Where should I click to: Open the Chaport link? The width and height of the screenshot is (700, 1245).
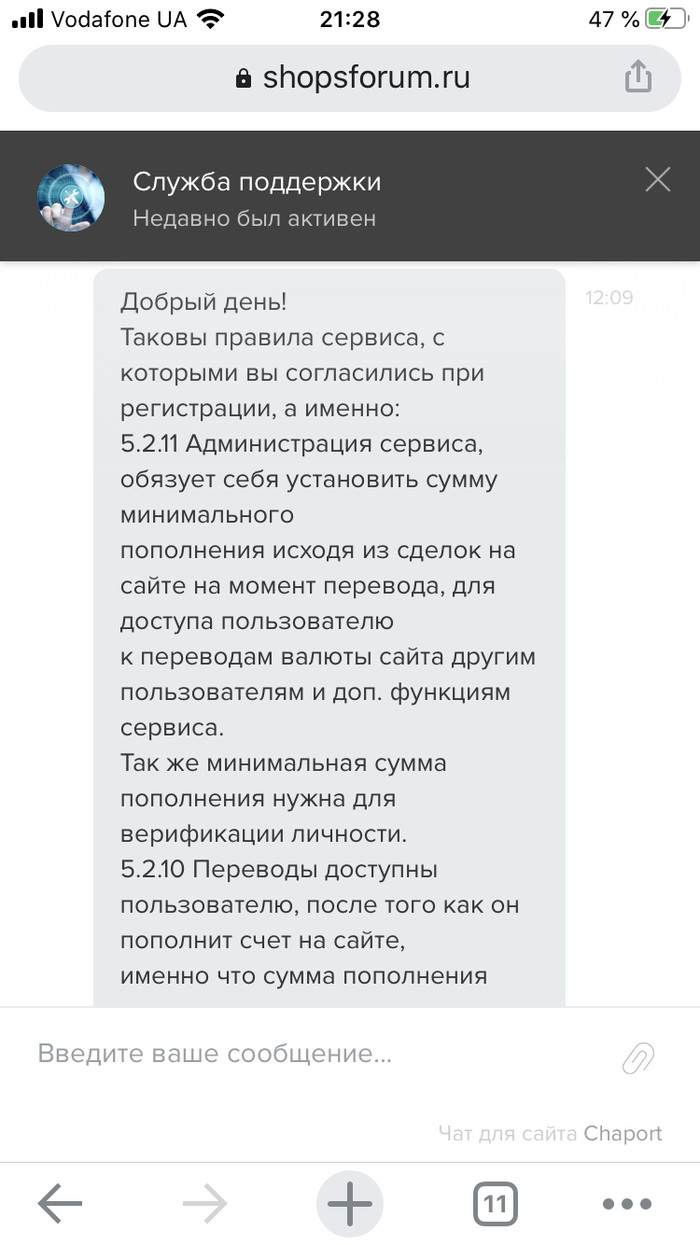click(x=623, y=1133)
